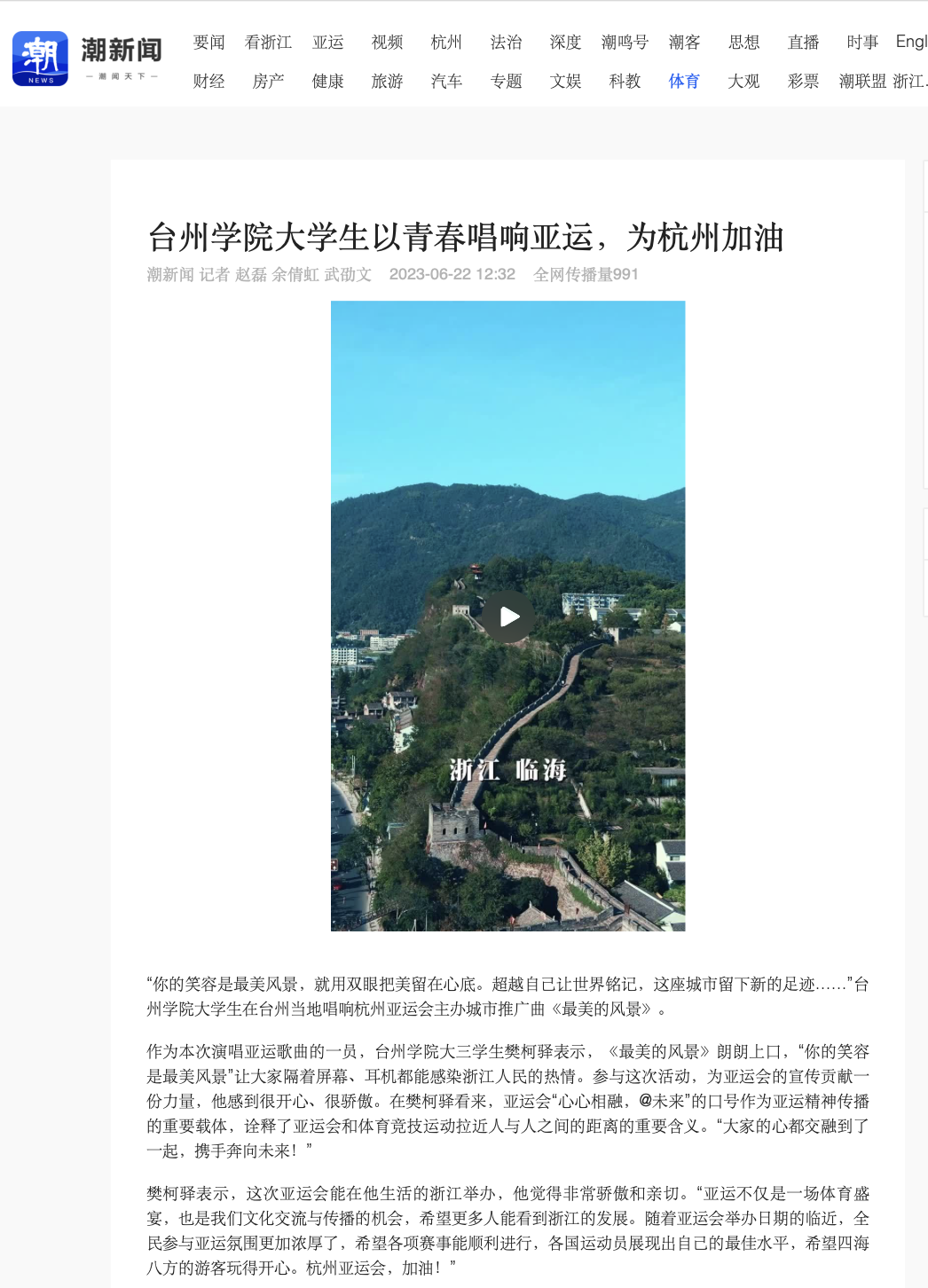Go to the 财经 section
928x1288 pixels.
209,82
